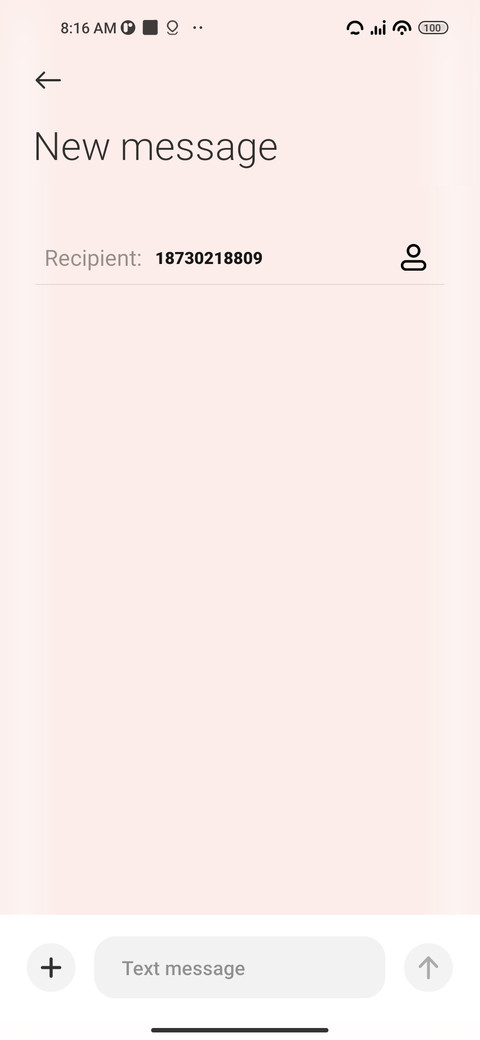Screen dimensions: 480x1040
Task: Open contacts picker next to recipient
Action: (x=413, y=257)
